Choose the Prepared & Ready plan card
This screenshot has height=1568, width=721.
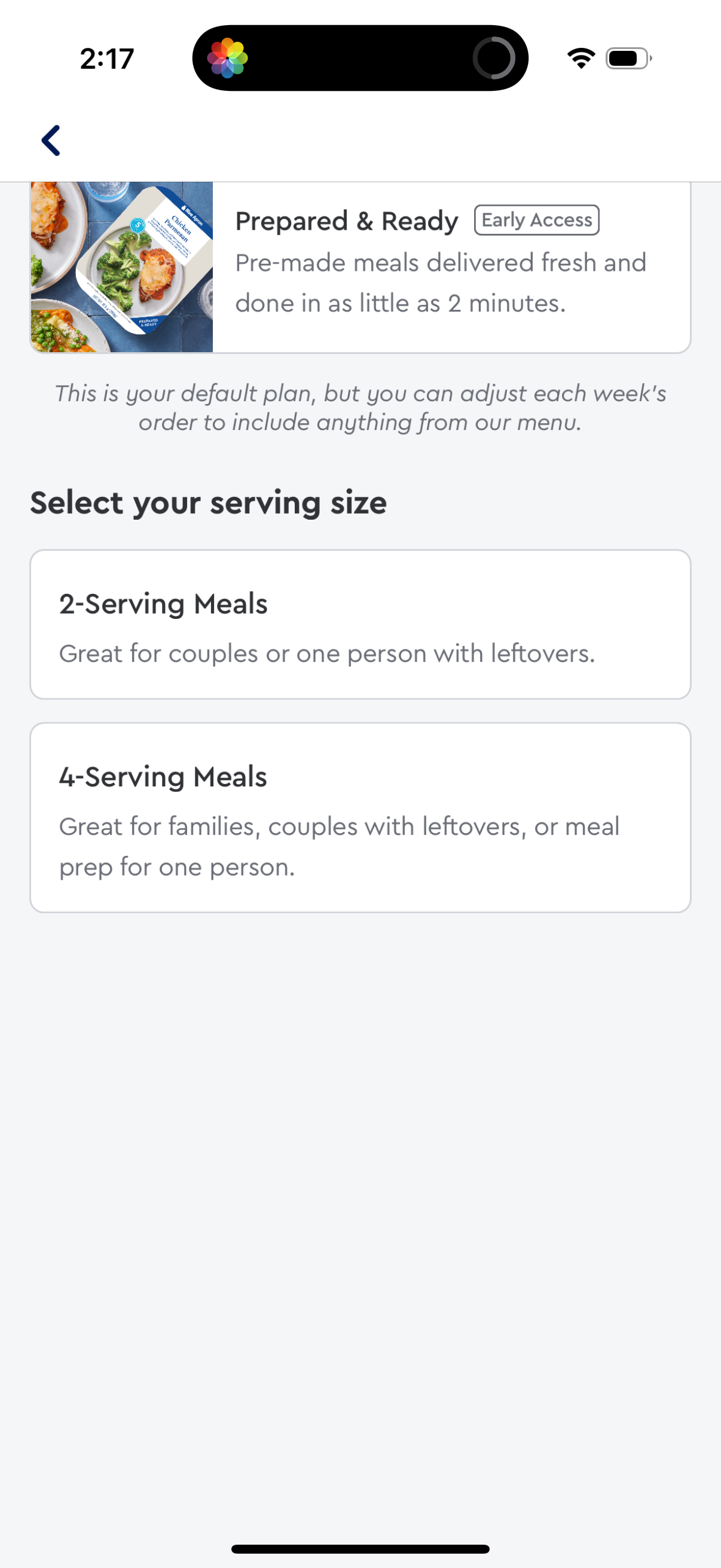click(360, 268)
